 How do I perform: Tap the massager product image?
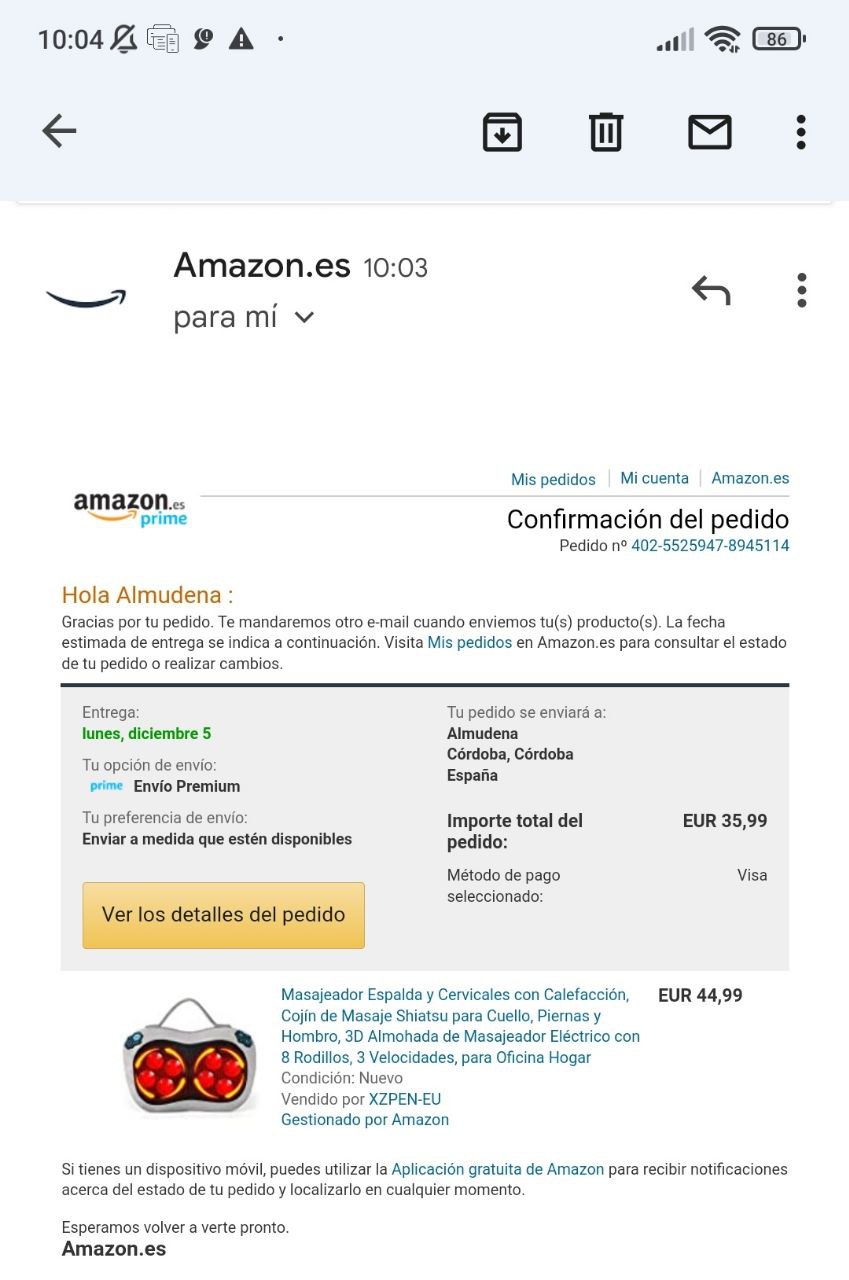189,1056
